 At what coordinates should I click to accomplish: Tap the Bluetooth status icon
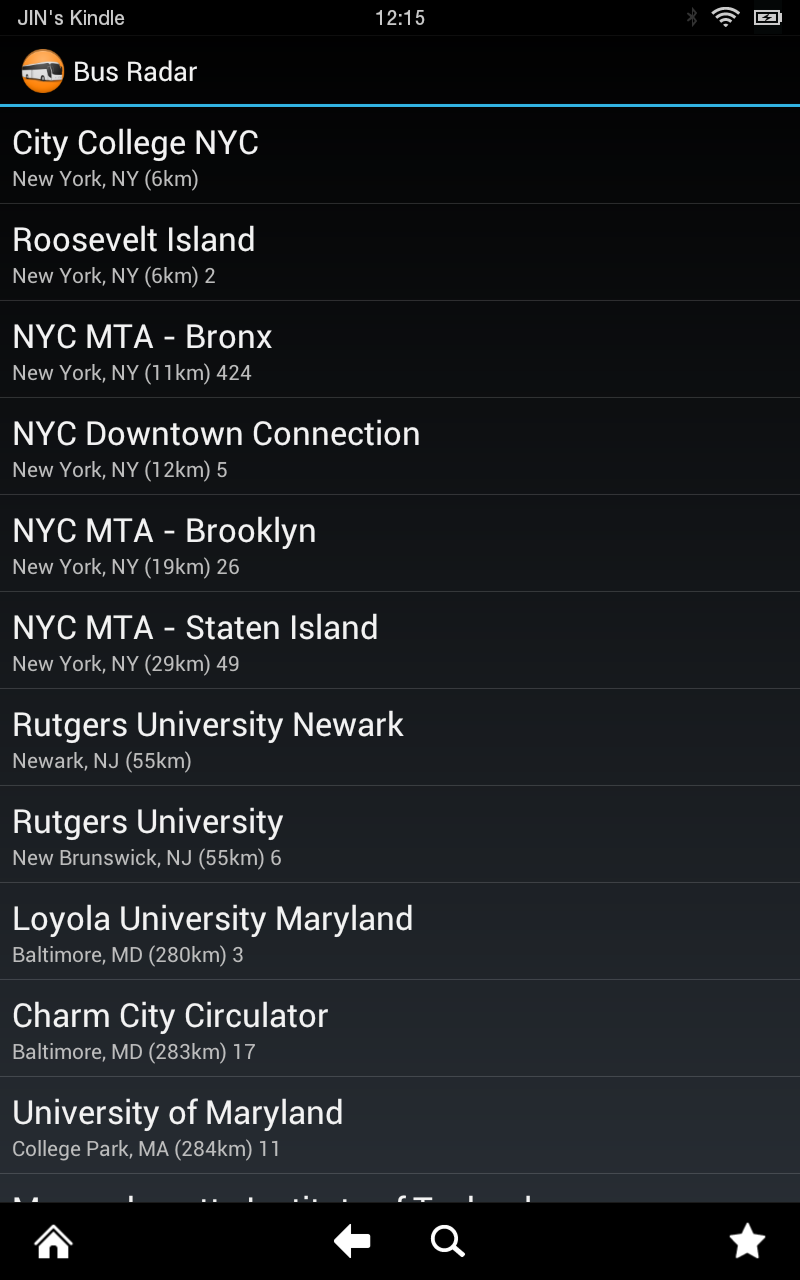692,17
